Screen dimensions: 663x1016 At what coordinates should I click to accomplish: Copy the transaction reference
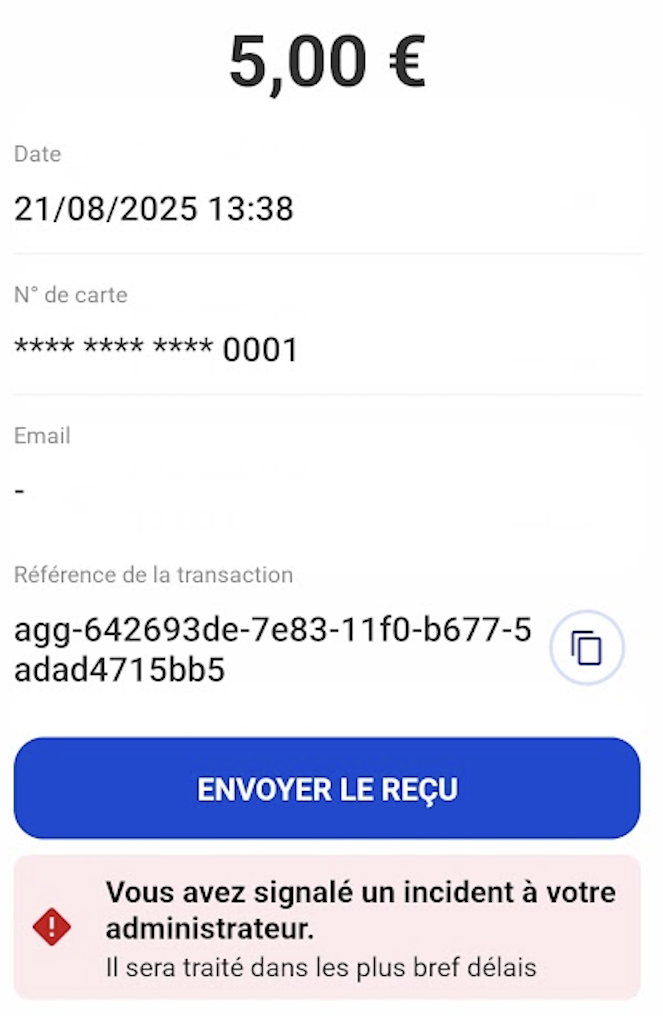(587, 648)
